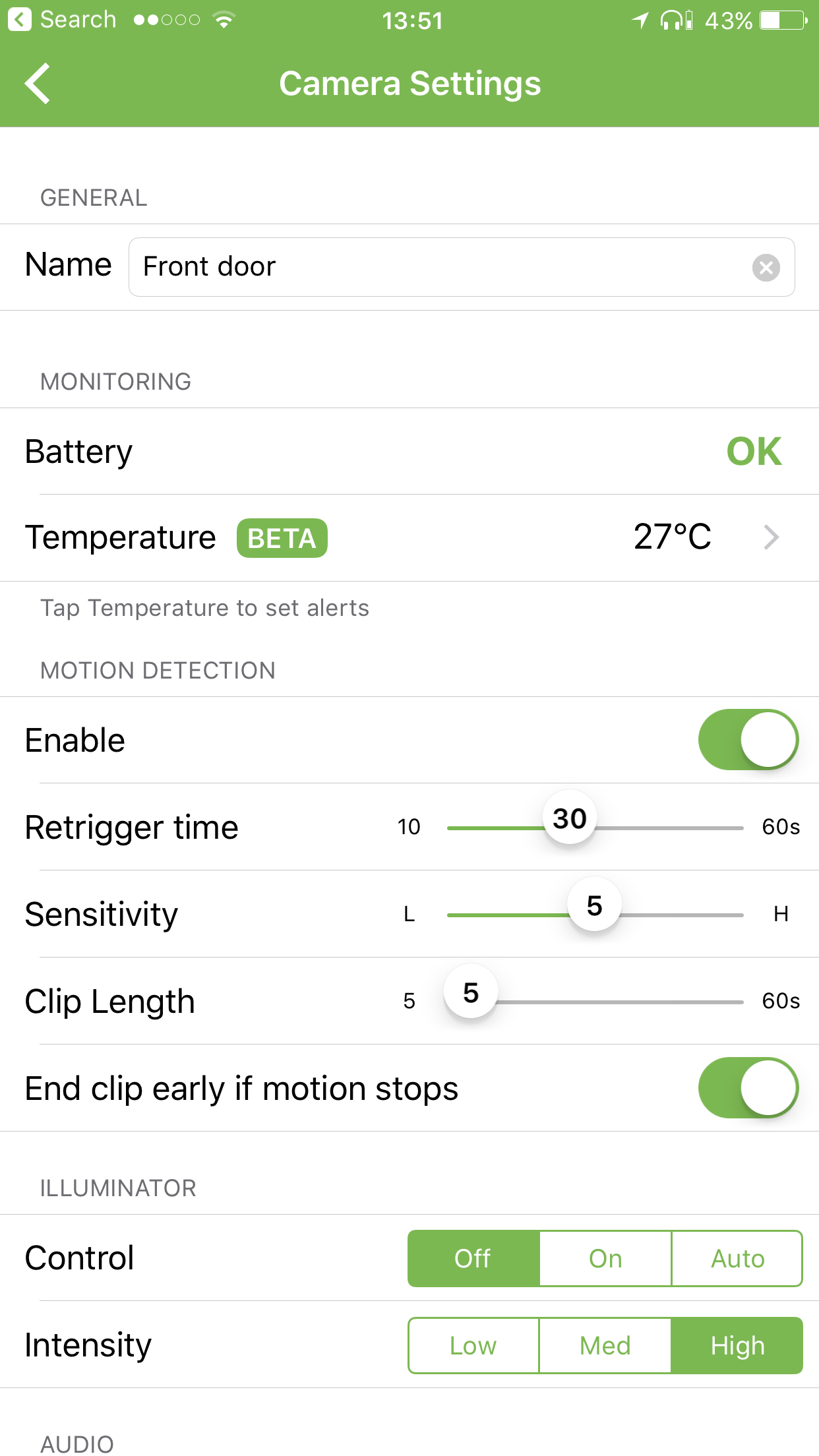This screenshot has width=819, height=1456.
Task: Set illuminator Control to Off
Action: [x=473, y=1259]
